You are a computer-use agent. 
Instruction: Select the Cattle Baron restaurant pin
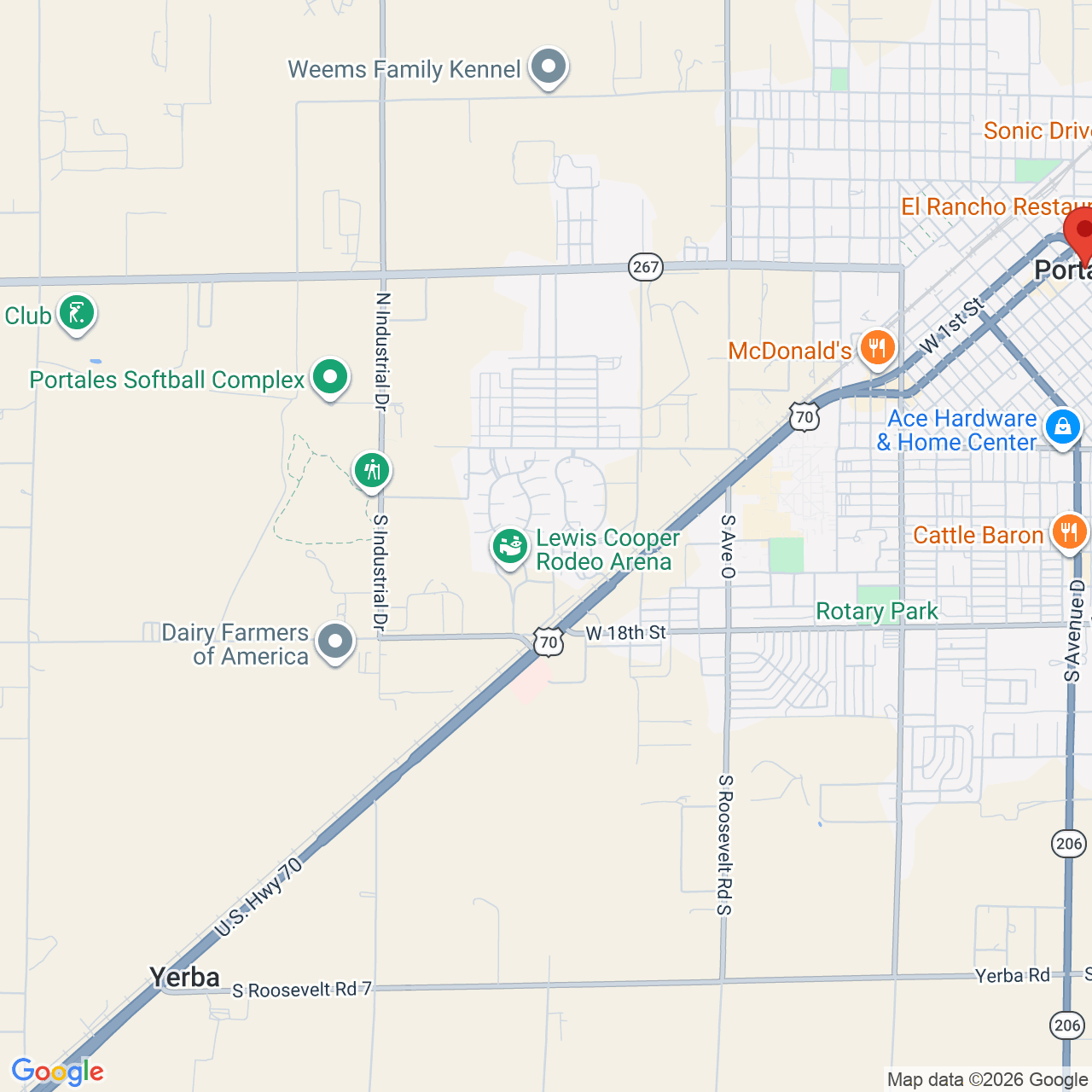tap(1068, 533)
